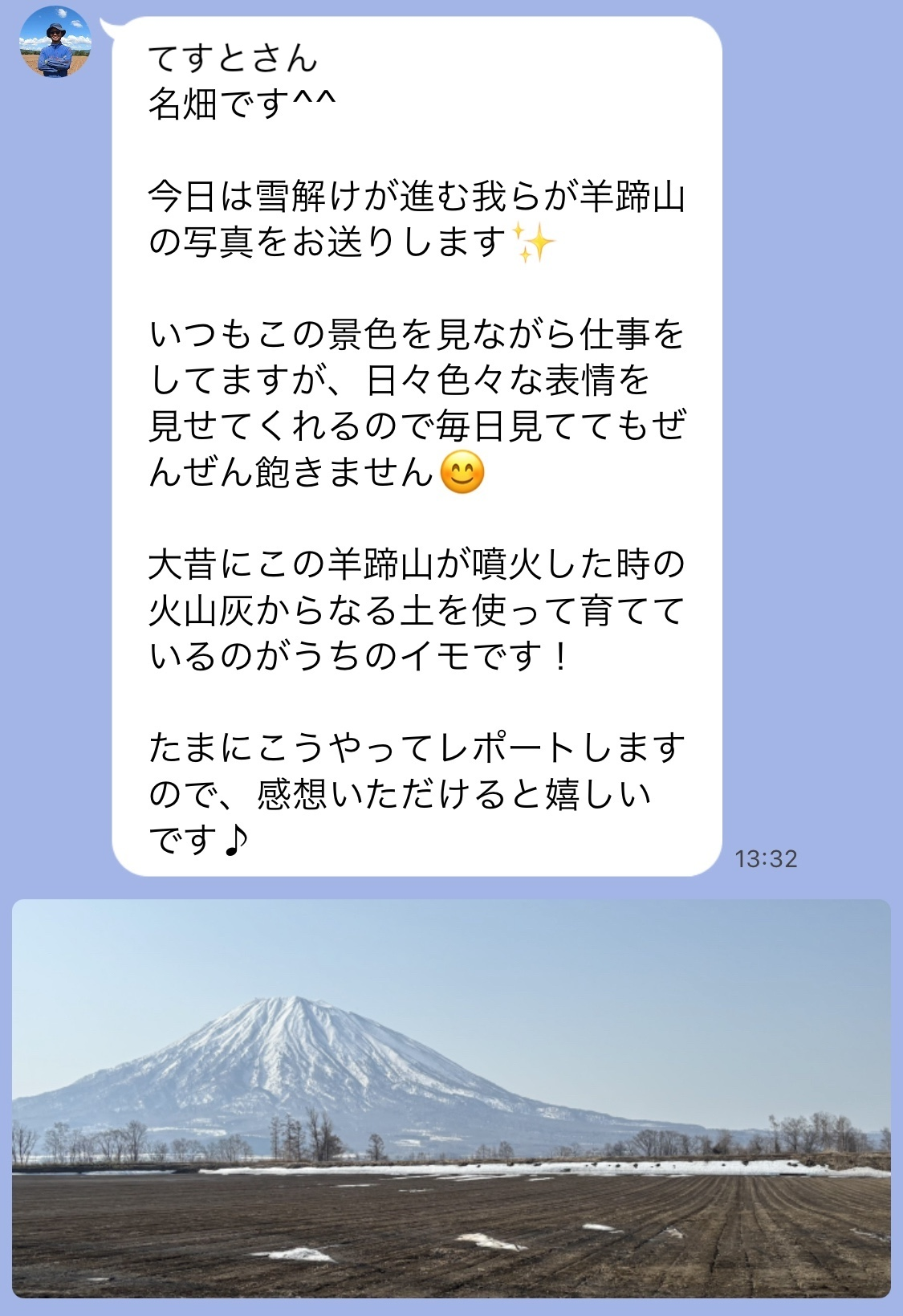Select the message bubble from 名畑
The width and height of the screenshot is (903, 1316).
click(417, 442)
